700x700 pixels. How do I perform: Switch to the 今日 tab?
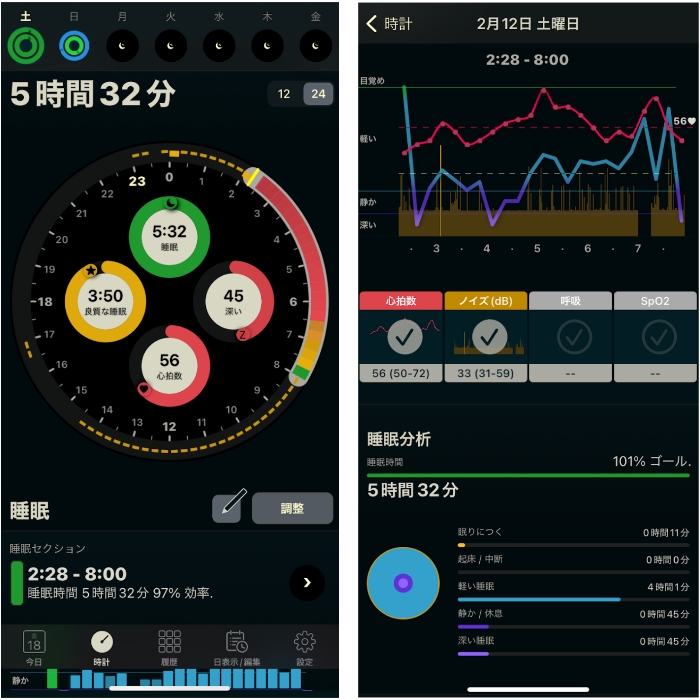pos(34,647)
